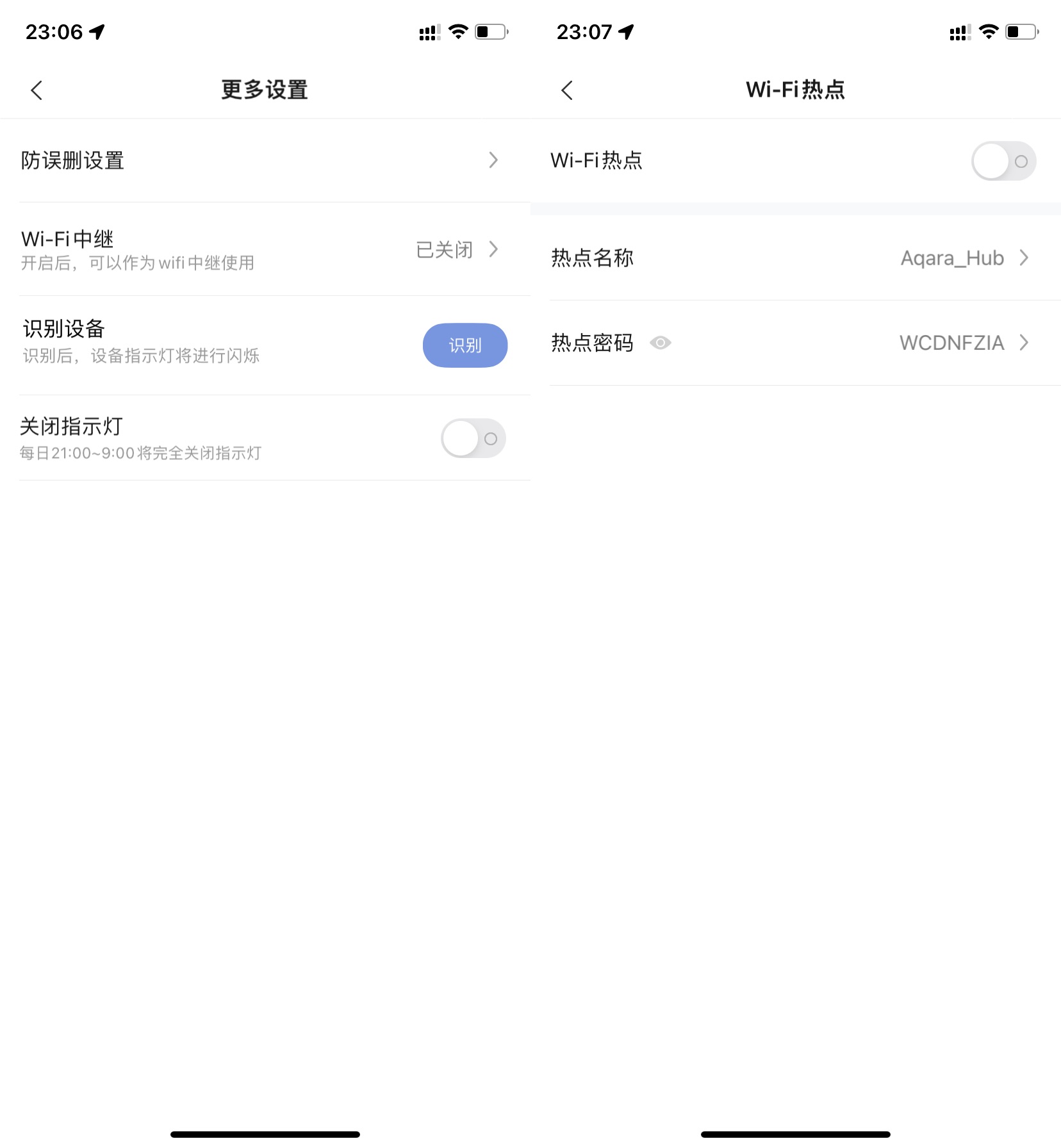Disable the Wi-Fi热点 toggle

click(1003, 161)
